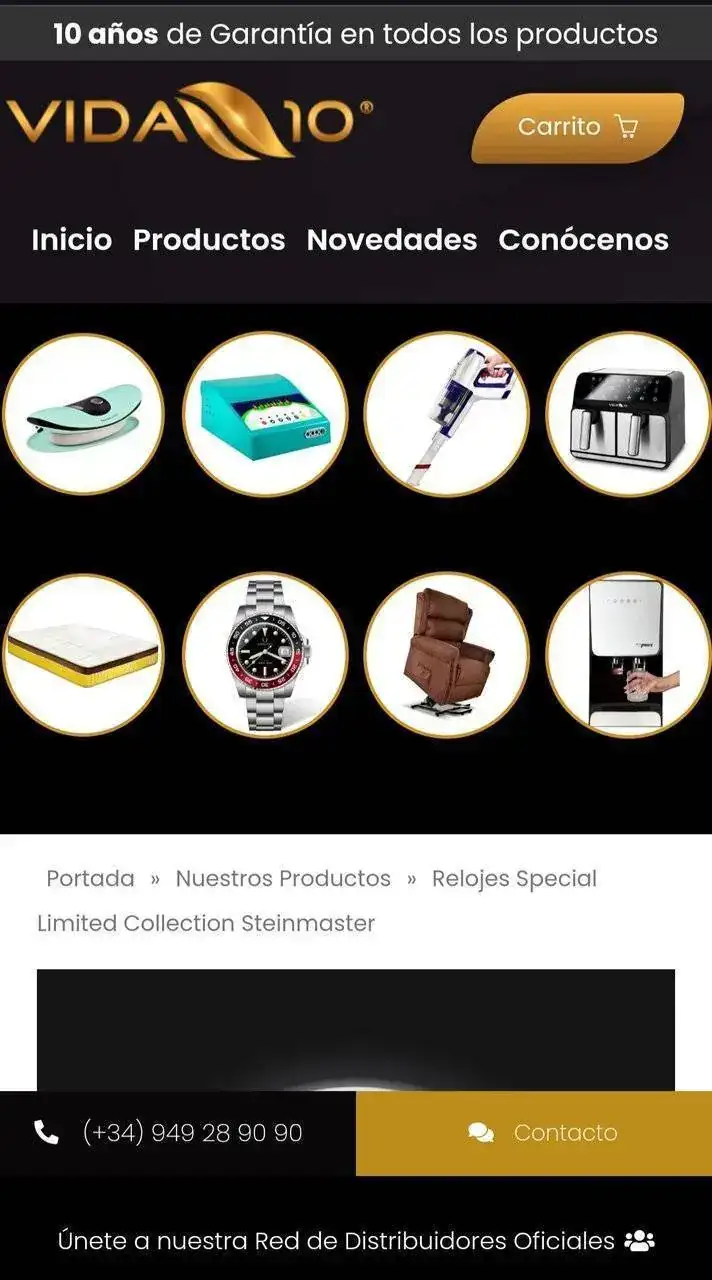Screen dimensions: 712x1280
Task: Open the water dispenser product
Action: pos(628,655)
